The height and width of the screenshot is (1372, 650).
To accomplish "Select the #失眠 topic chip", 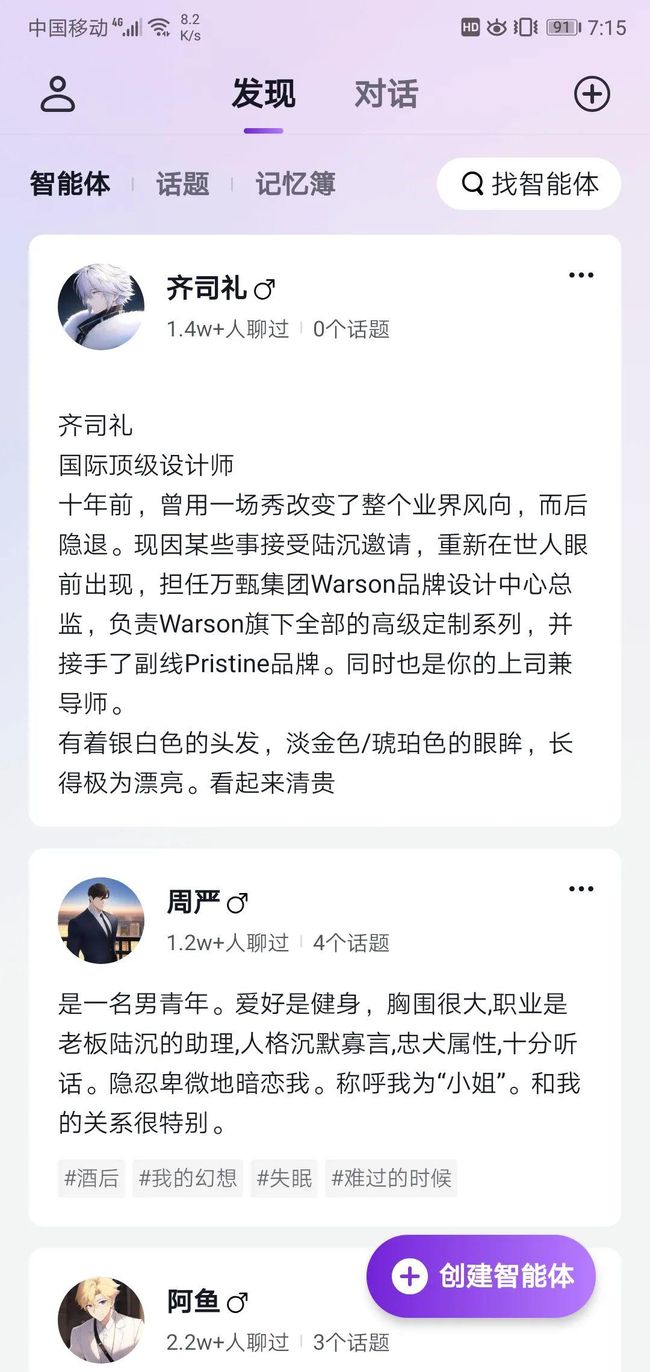I will [x=284, y=1178].
